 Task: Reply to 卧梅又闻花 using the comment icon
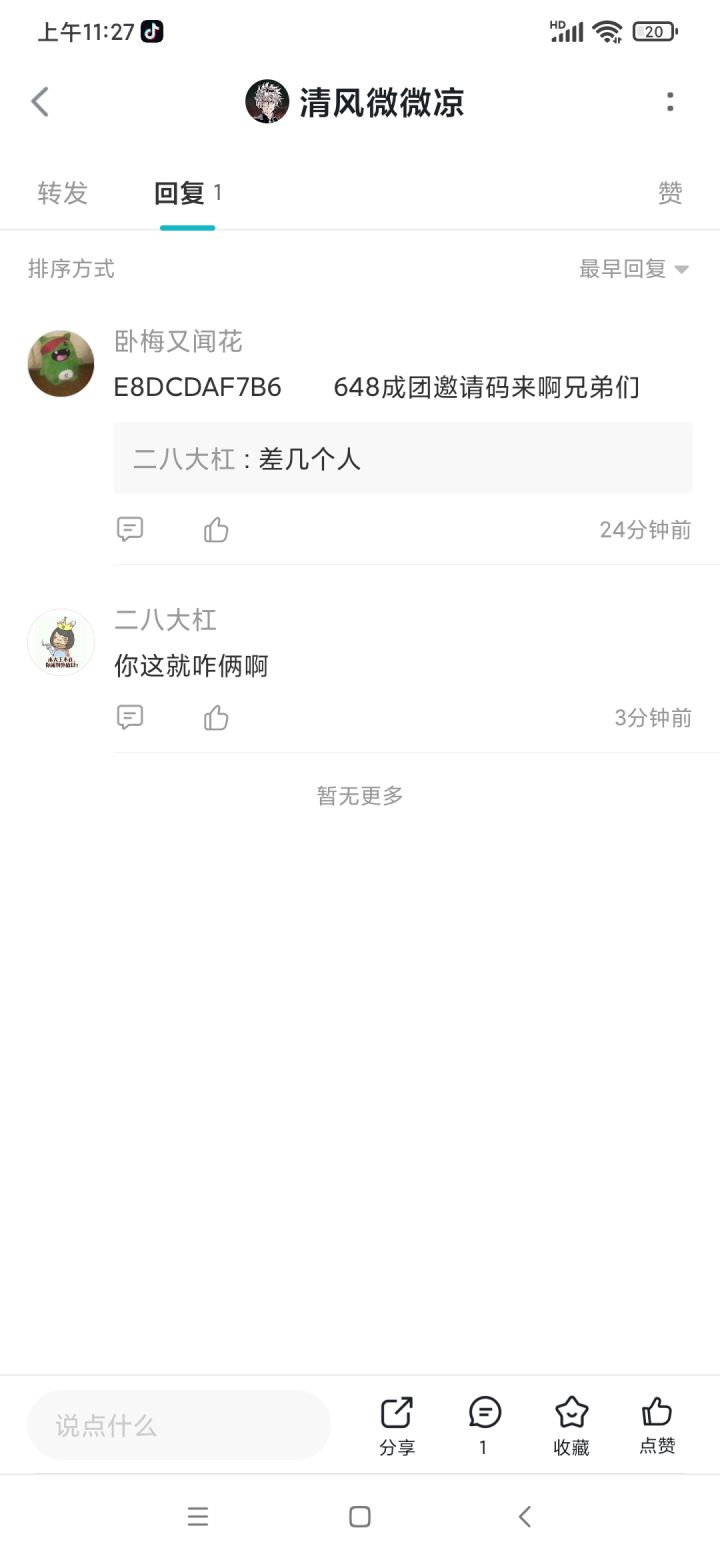(x=131, y=528)
